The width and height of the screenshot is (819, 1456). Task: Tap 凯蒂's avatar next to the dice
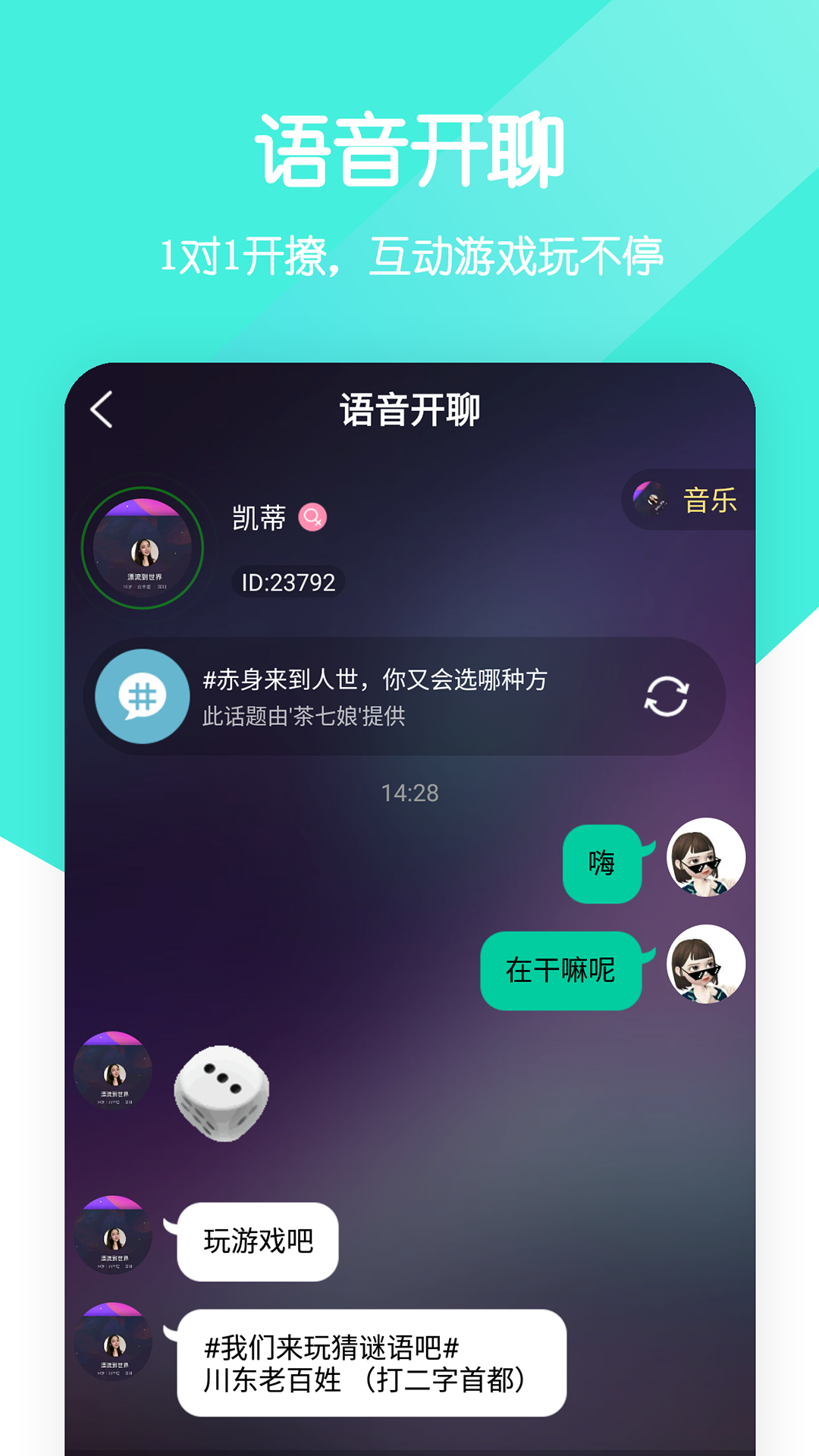pyautogui.click(x=113, y=1071)
